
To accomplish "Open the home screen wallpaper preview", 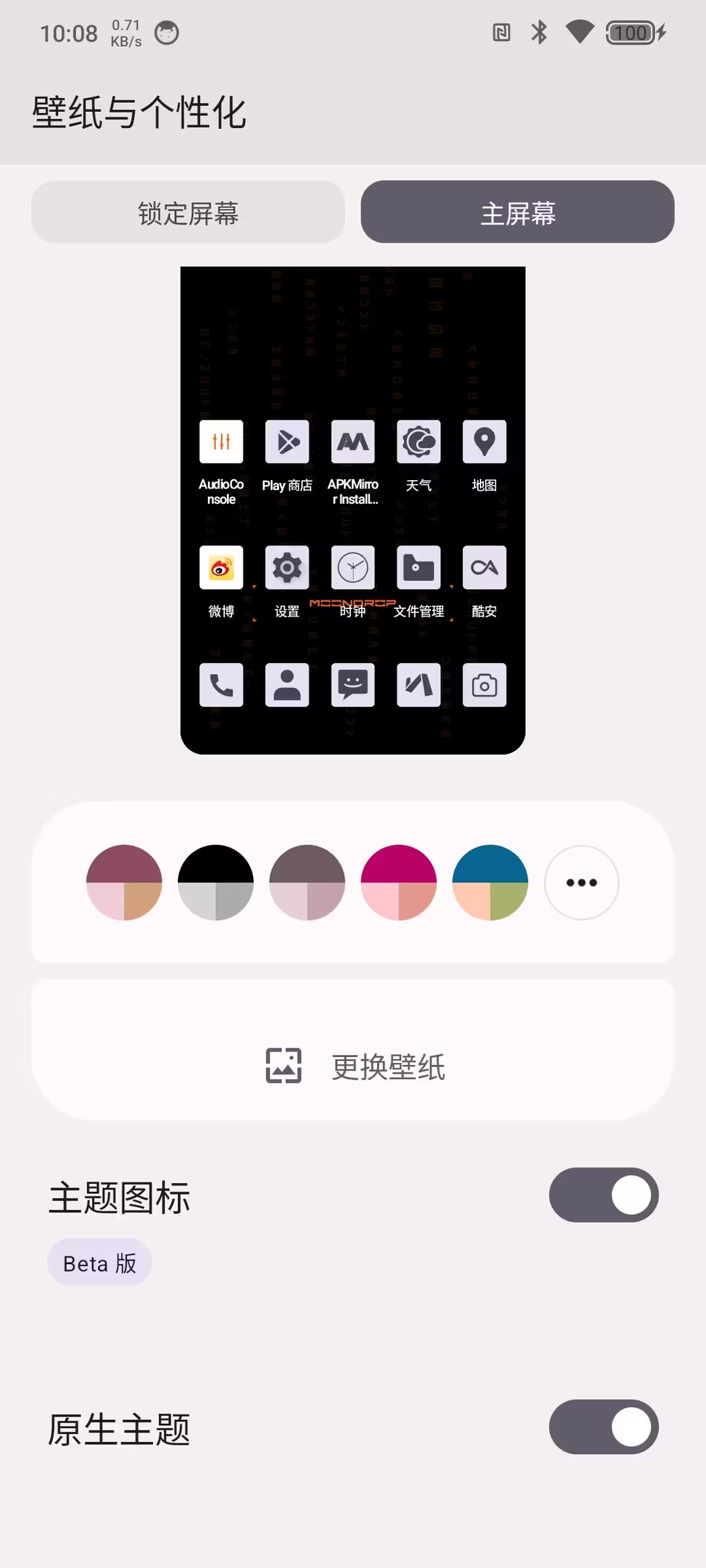I will pos(352,510).
